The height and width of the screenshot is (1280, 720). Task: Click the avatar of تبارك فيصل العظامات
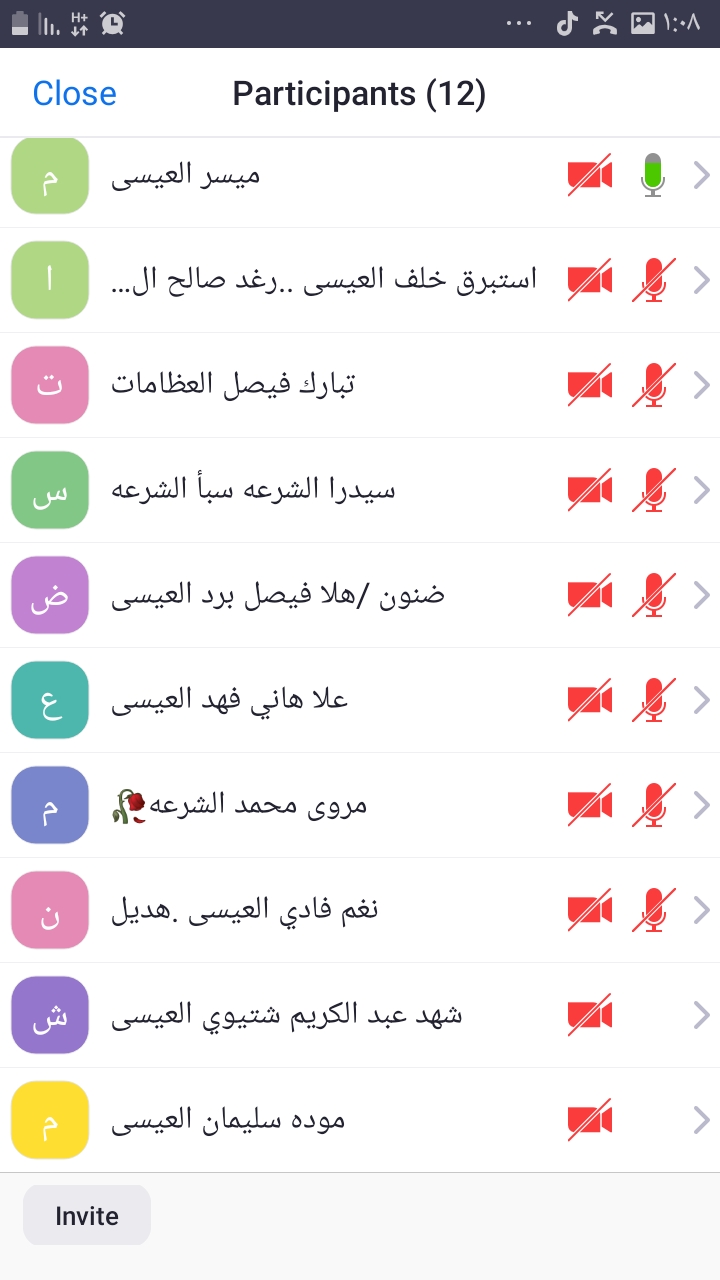[x=50, y=385]
